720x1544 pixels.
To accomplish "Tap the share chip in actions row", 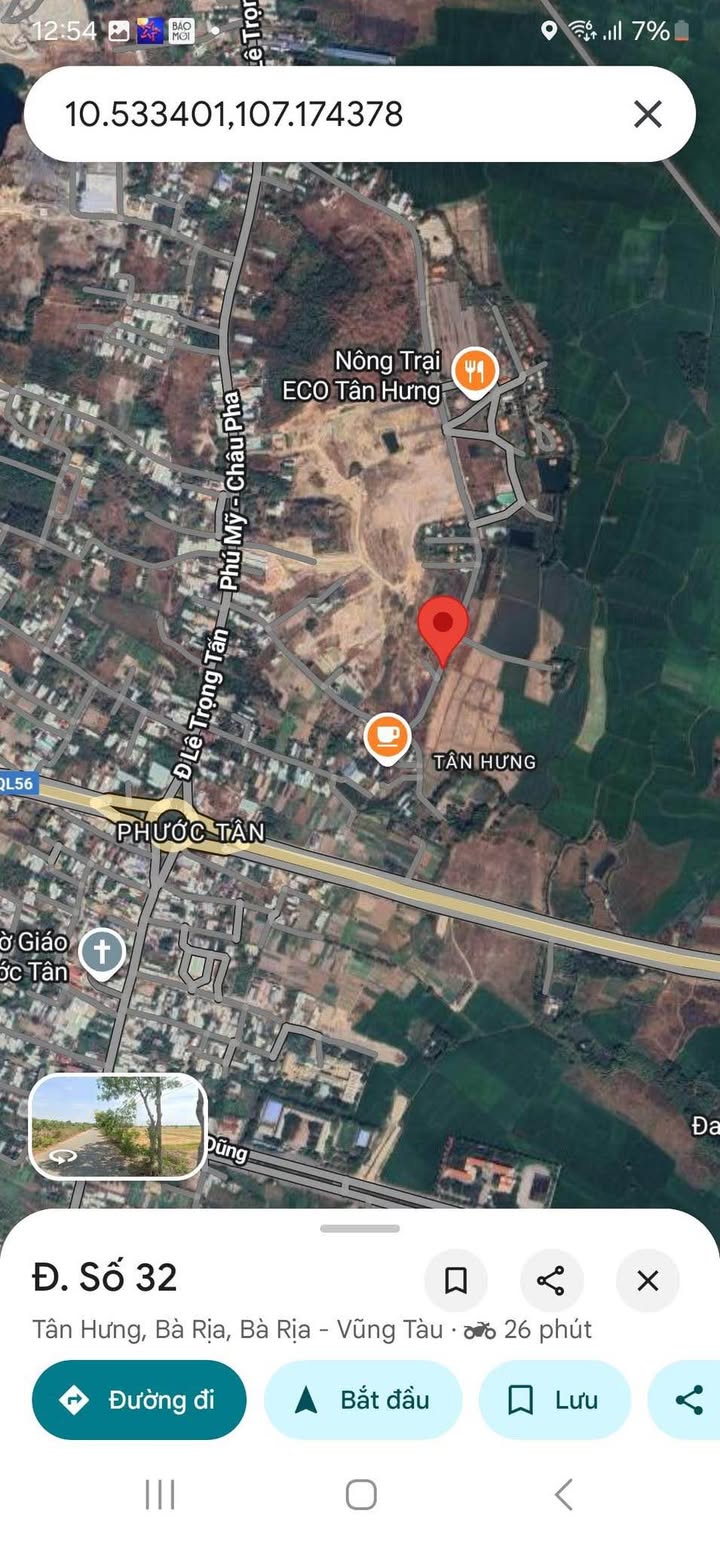I will [x=689, y=1399].
